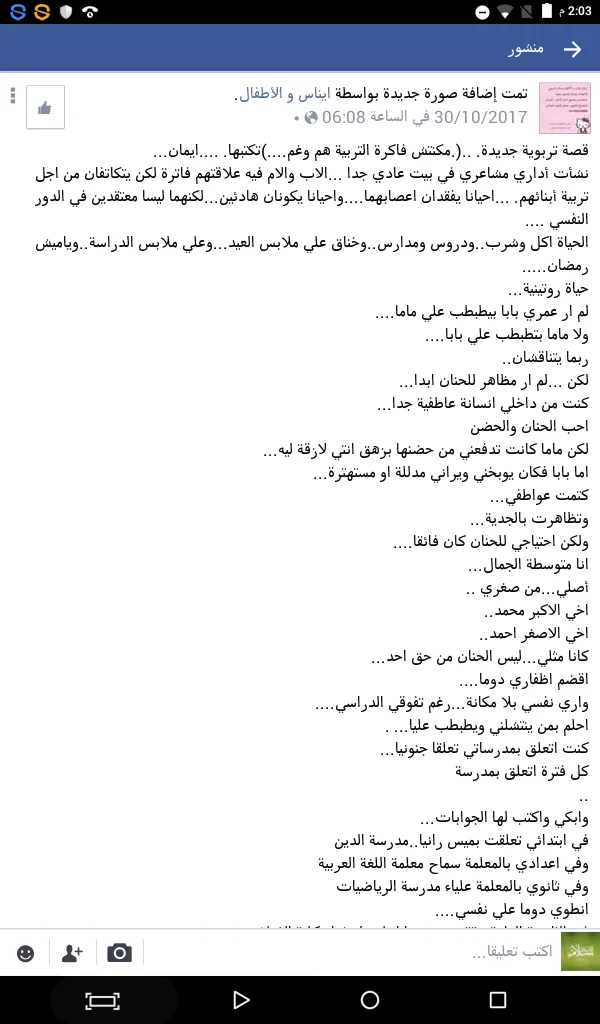Tag a friend with the person-plus icon
Viewport: 600px width, 1024px height.
[72, 953]
